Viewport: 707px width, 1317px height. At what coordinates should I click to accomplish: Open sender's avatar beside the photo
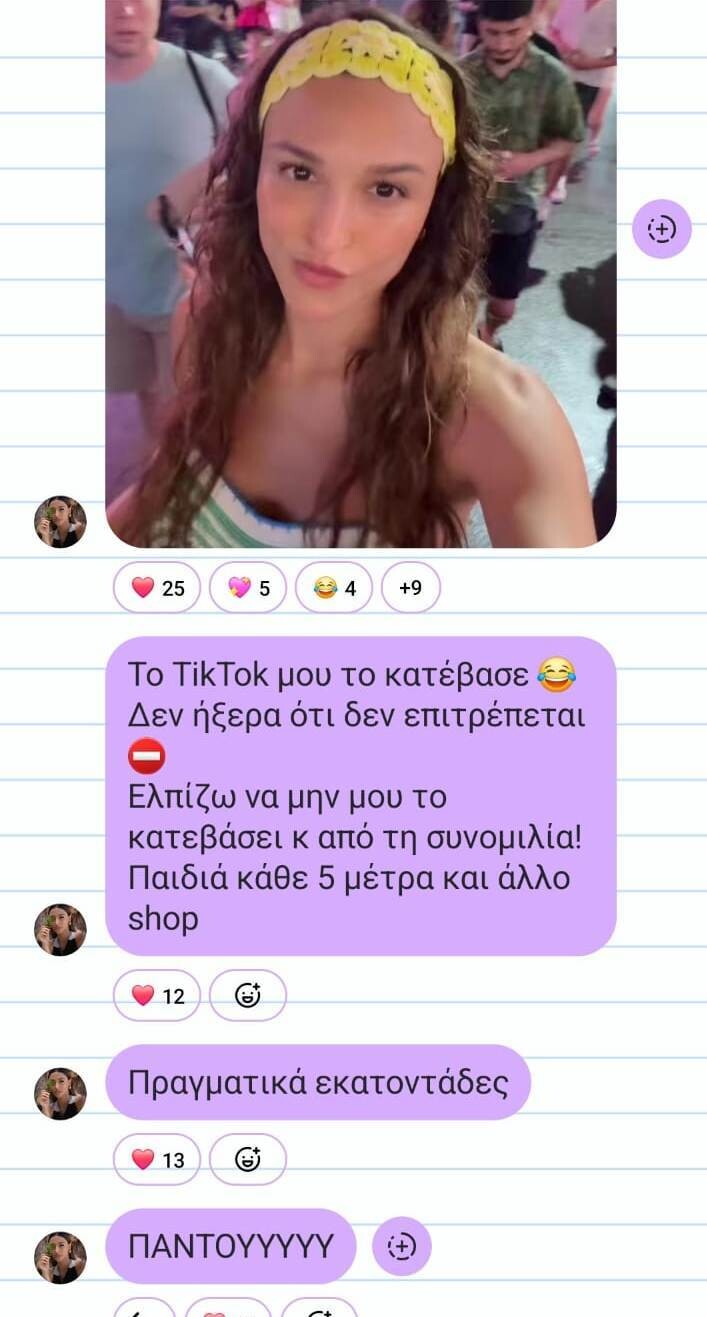[x=61, y=521]
